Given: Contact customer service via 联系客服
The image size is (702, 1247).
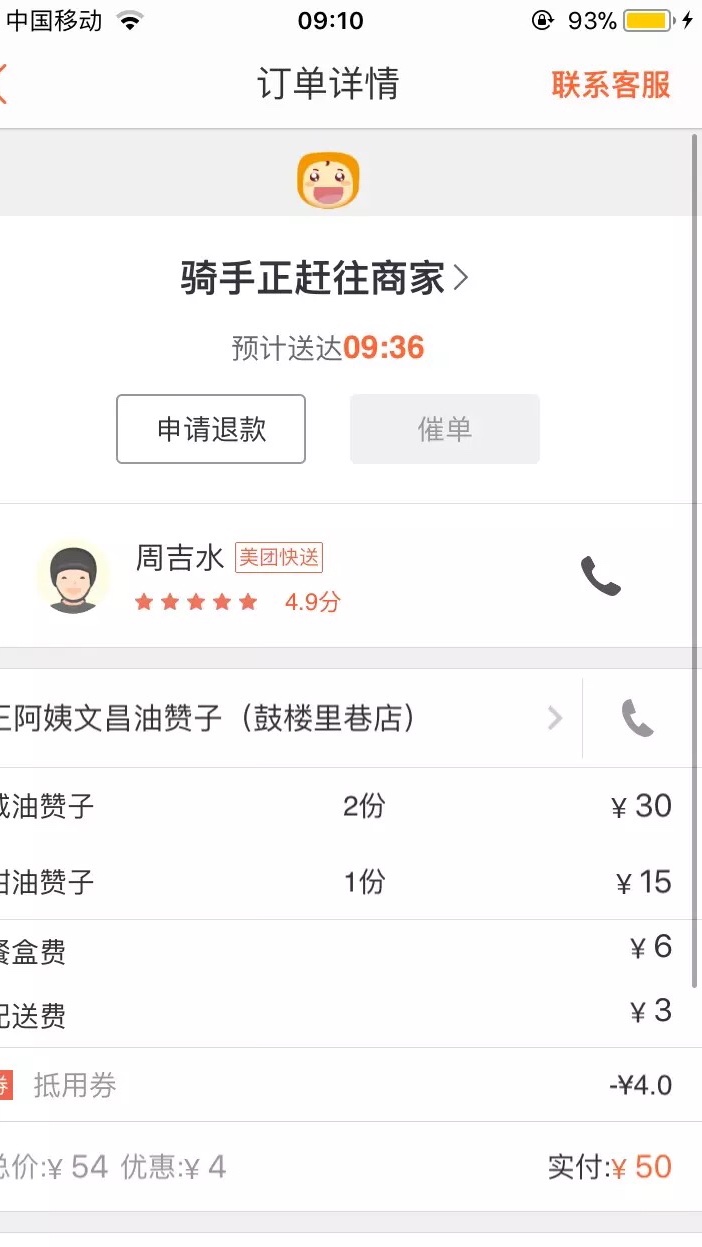Looking at the screenshot, I should pyautogui.click(x=611, y=85).
